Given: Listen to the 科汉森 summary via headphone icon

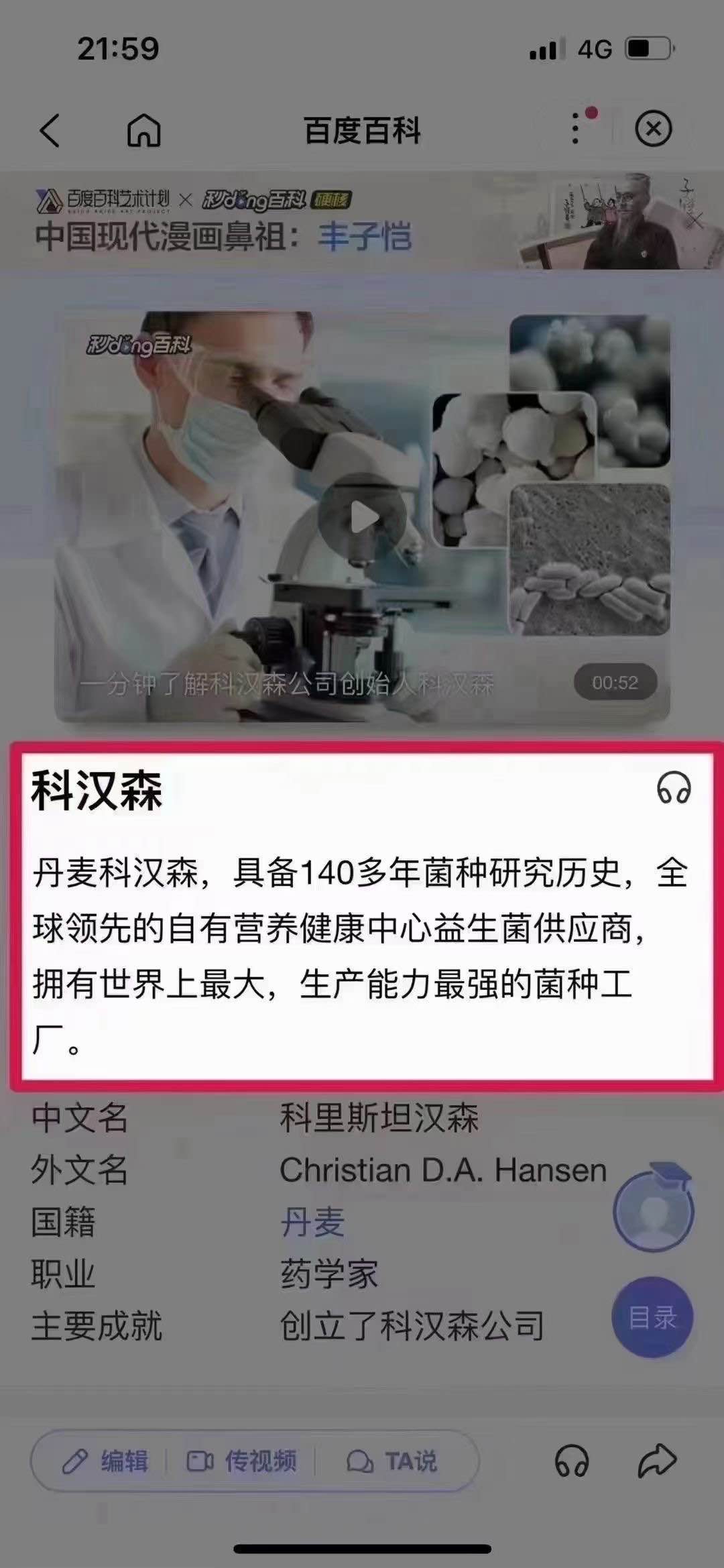Looking at the screenshot, I should pos(673,787).
